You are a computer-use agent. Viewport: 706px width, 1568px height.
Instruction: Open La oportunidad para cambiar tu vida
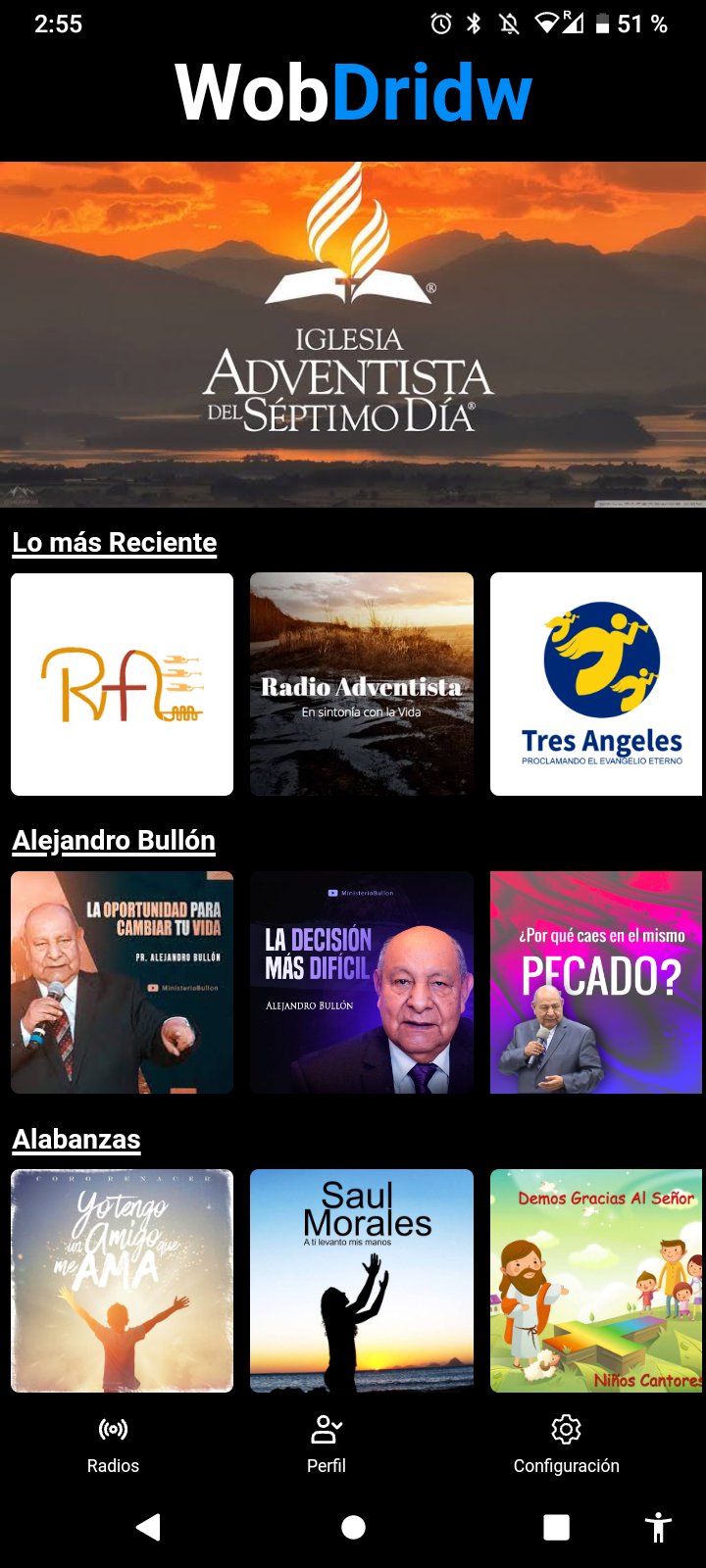[123, 982]
